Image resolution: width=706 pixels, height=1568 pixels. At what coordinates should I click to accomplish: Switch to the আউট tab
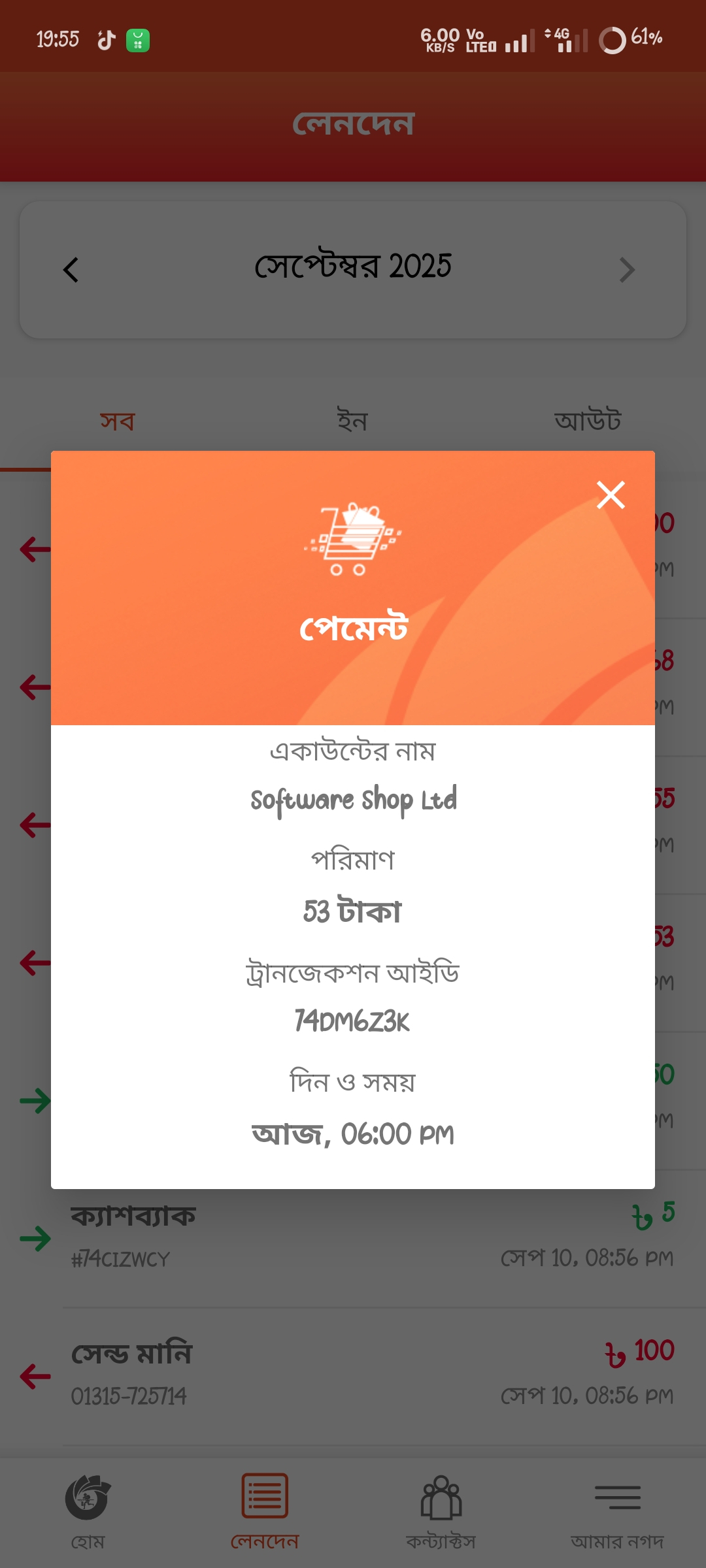[x=588, y=421]
